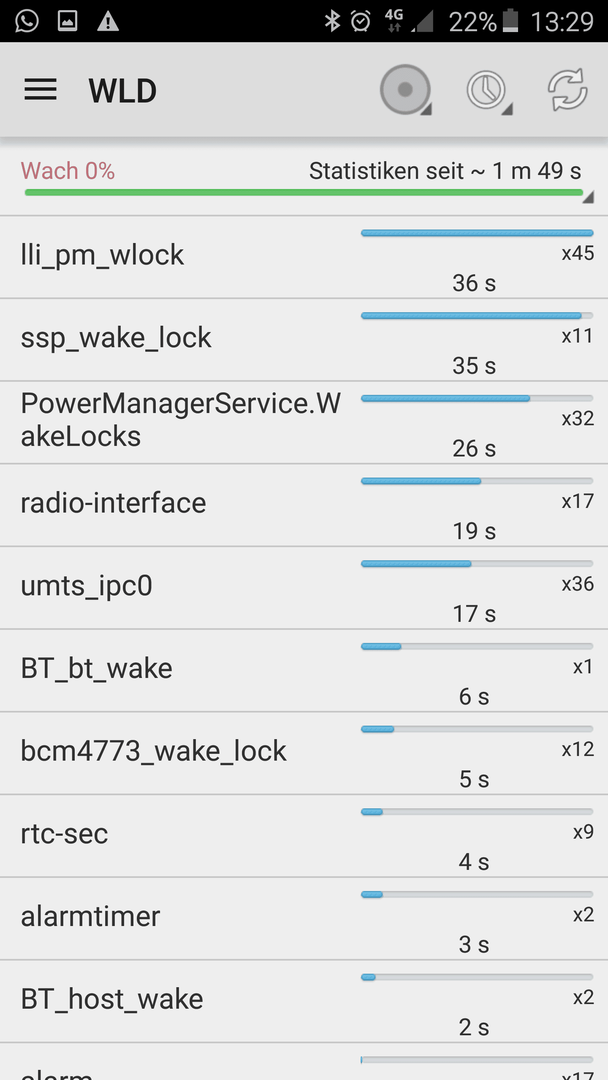608x1080 pixels.
Task: Select the bcm4773_wake_lock row
Action: tap(304, 754)
